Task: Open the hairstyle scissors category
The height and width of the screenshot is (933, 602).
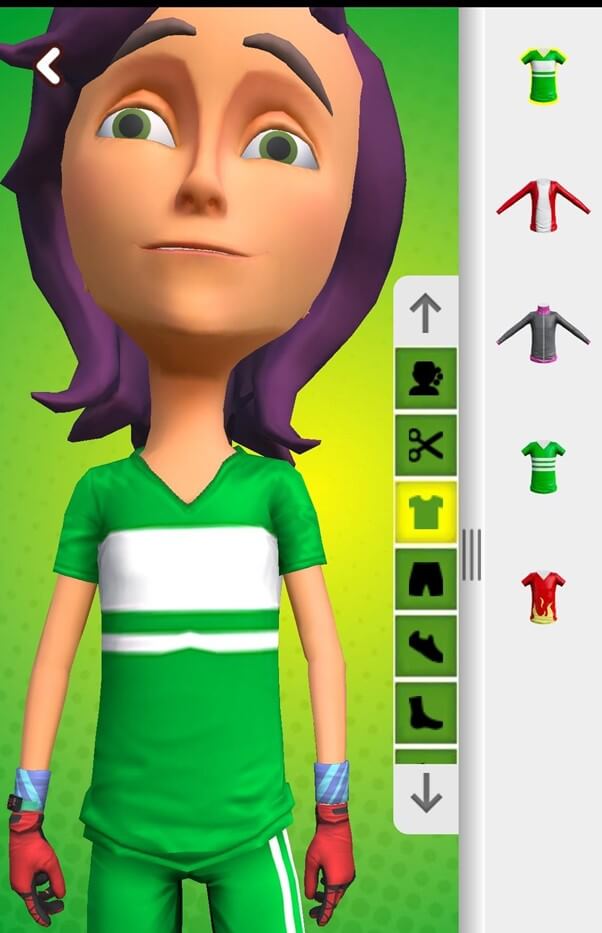Action: coord(426,445)
